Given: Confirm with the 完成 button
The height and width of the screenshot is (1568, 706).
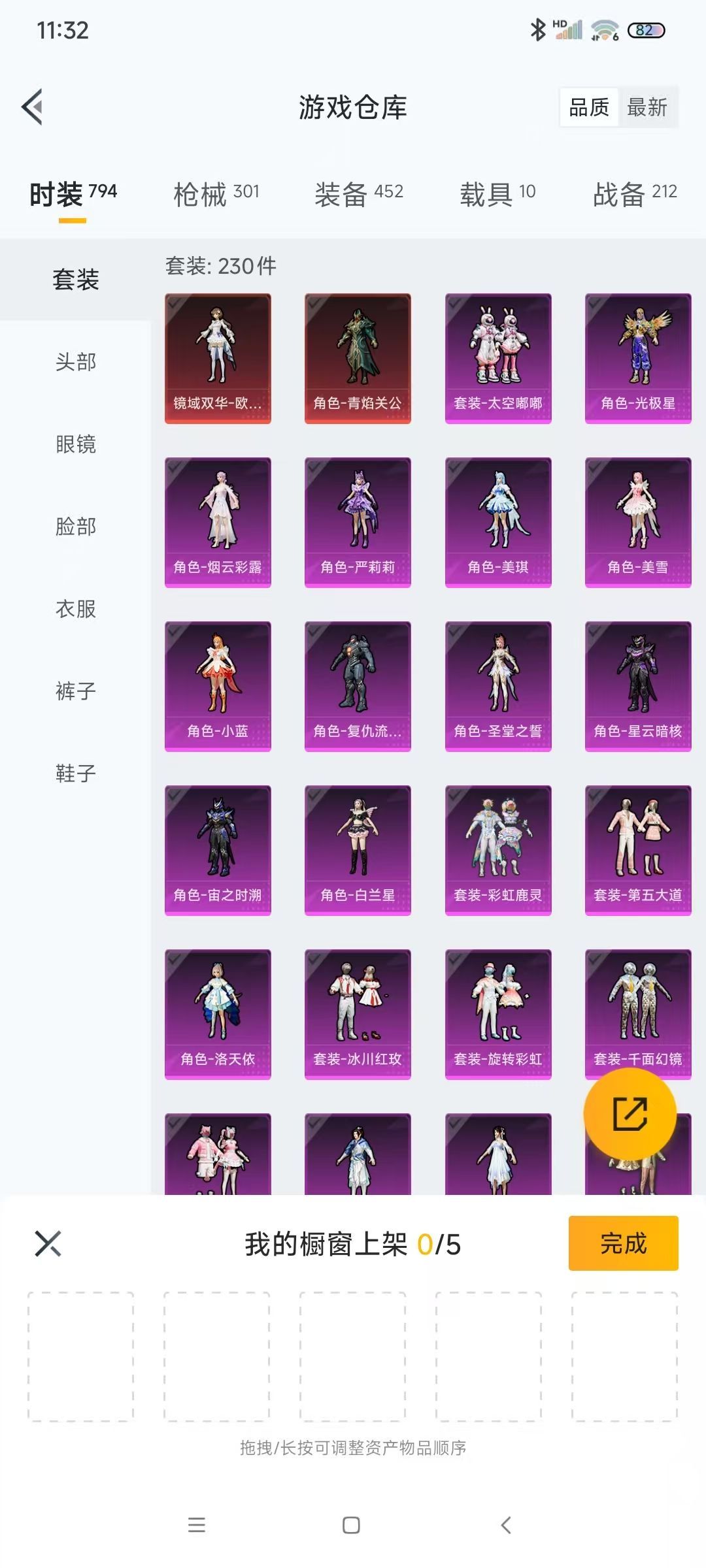Looking at the screenshot, I should (623, 1243).
